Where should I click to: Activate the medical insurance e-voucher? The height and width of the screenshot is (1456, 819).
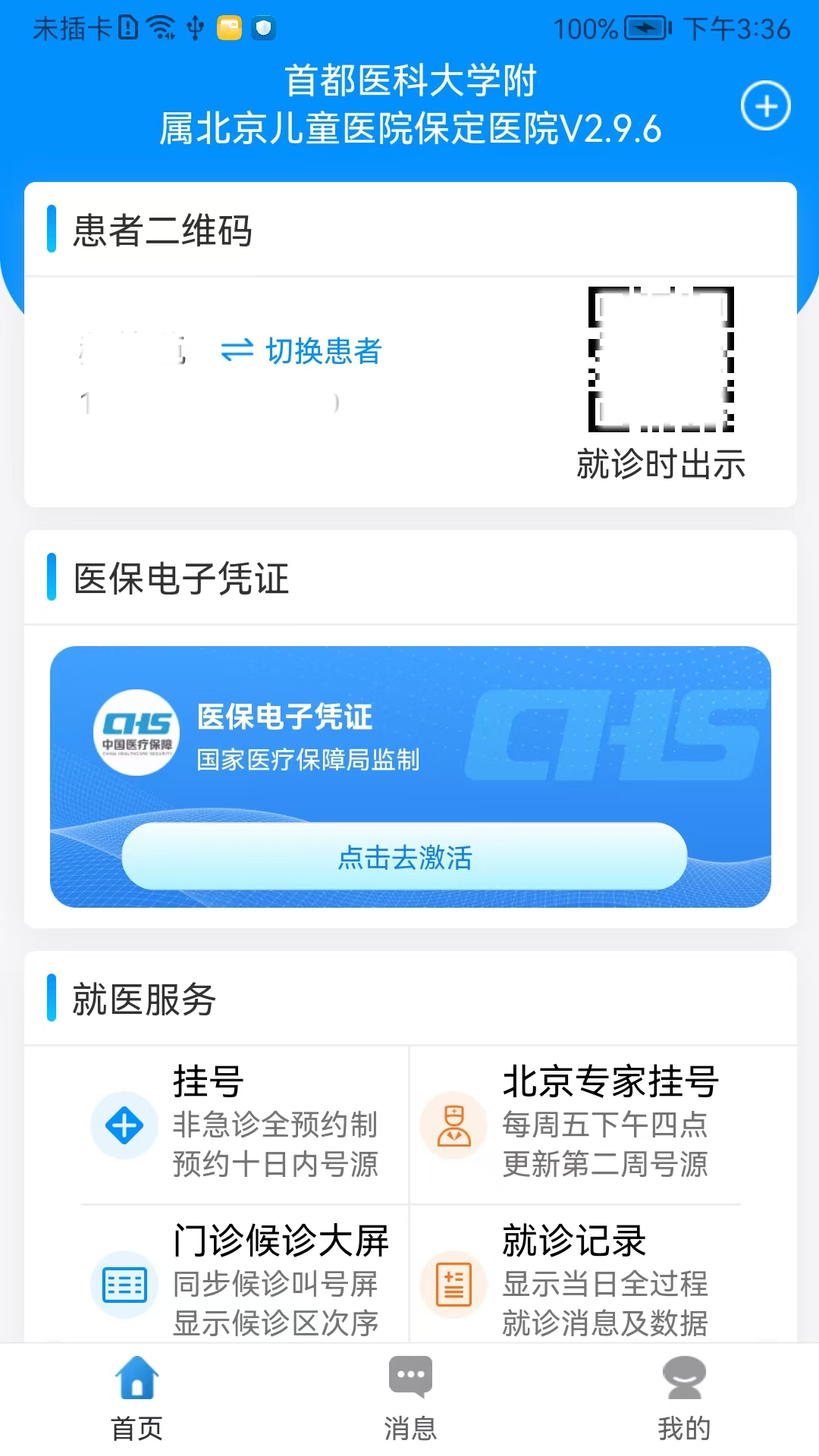click(404, 857)
